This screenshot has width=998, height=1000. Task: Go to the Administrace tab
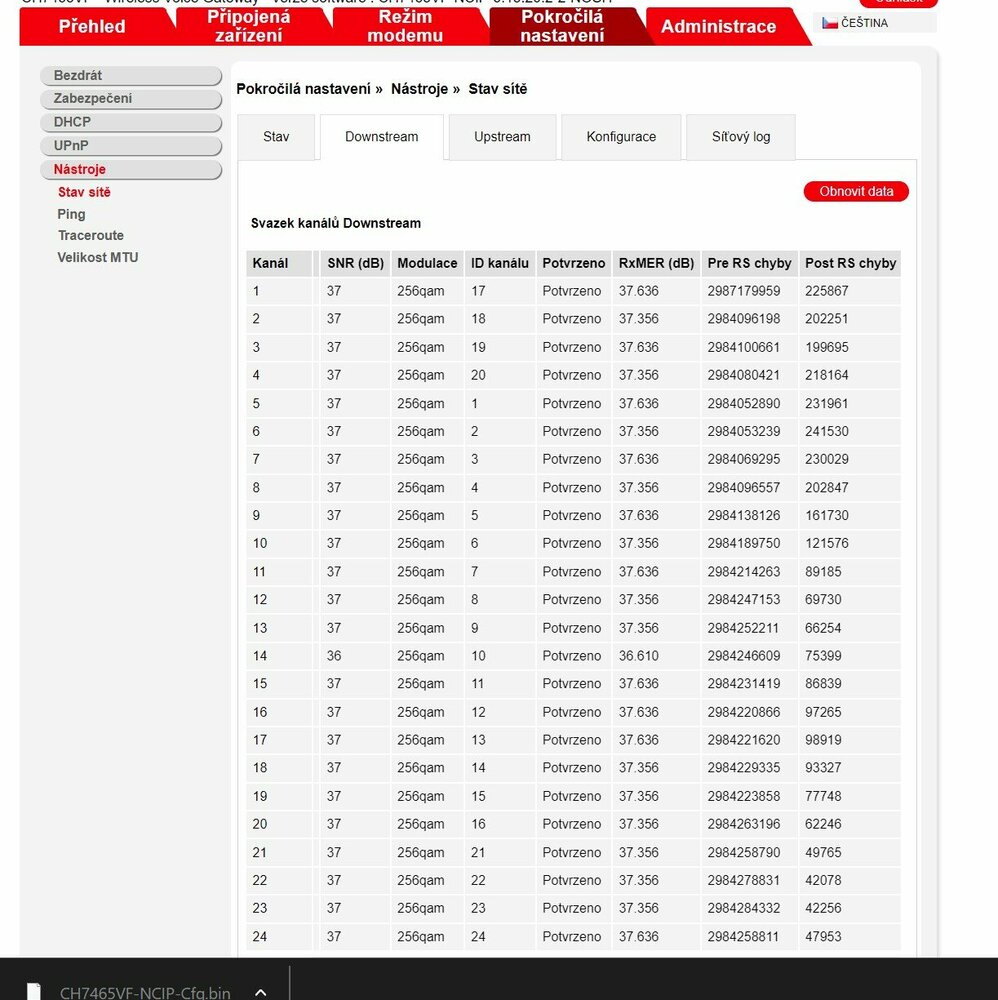click(718, 27)
